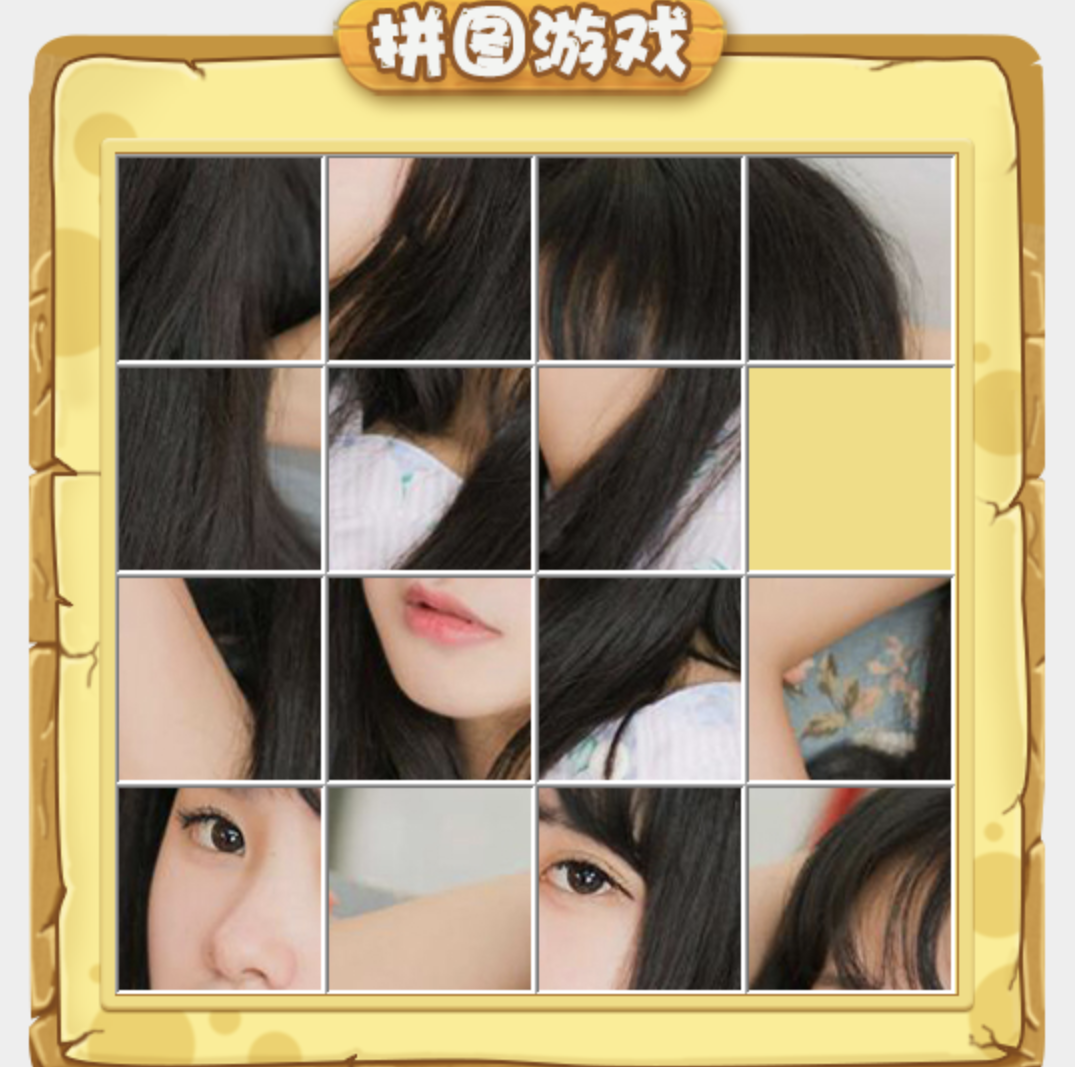
Task: Move the tile showing an eye under bangs
Action: tap(640, 889)
